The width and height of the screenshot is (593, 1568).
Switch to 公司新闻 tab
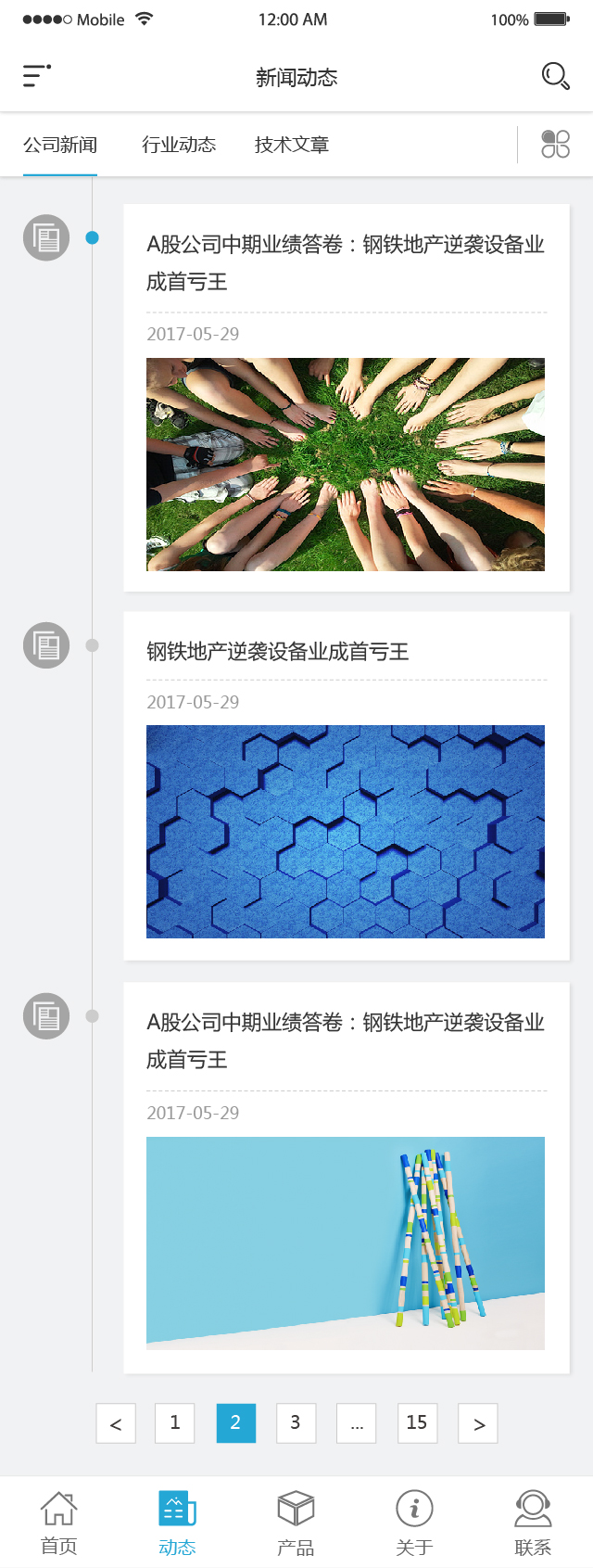coord(60,145)
